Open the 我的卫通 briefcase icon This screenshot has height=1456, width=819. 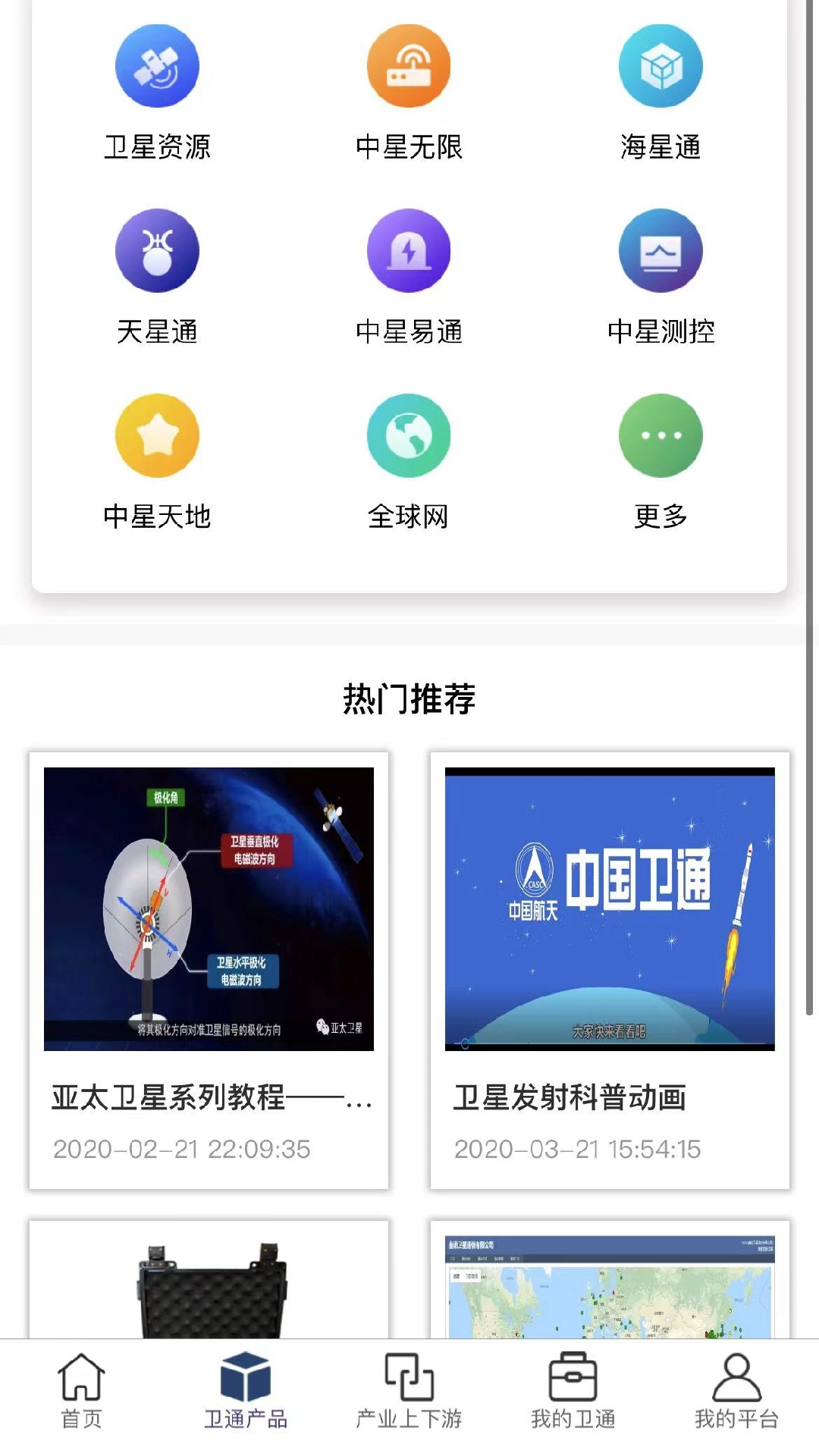click(x=573, y=1386)
